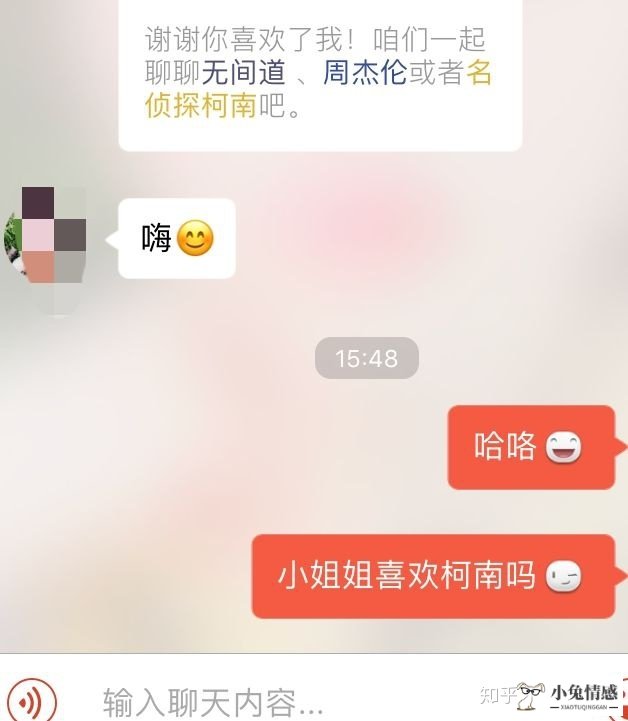Tap the voice message icon
628x721 pixels.
point(30,699)
